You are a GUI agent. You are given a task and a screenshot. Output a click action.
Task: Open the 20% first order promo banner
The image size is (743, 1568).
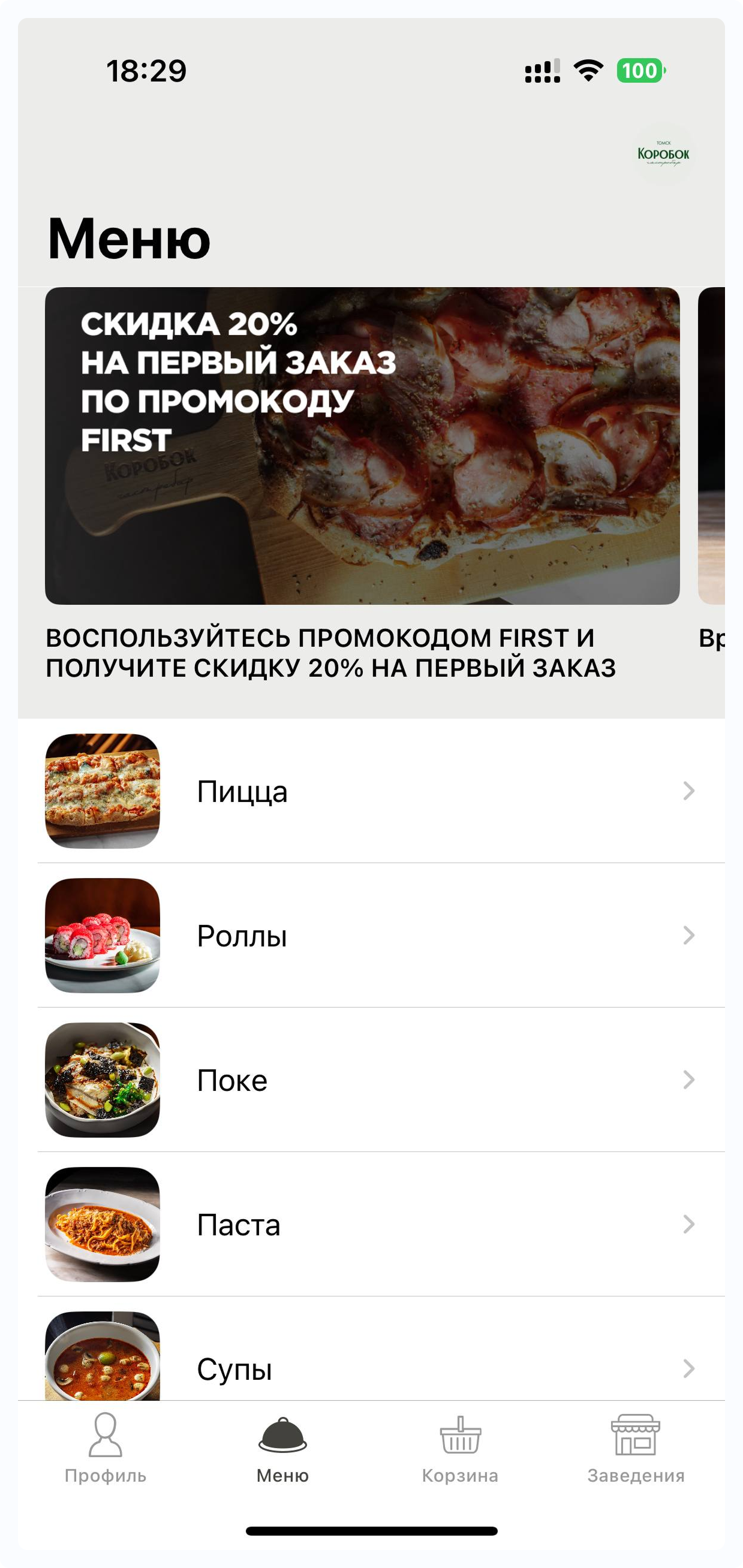pos(362,445)
